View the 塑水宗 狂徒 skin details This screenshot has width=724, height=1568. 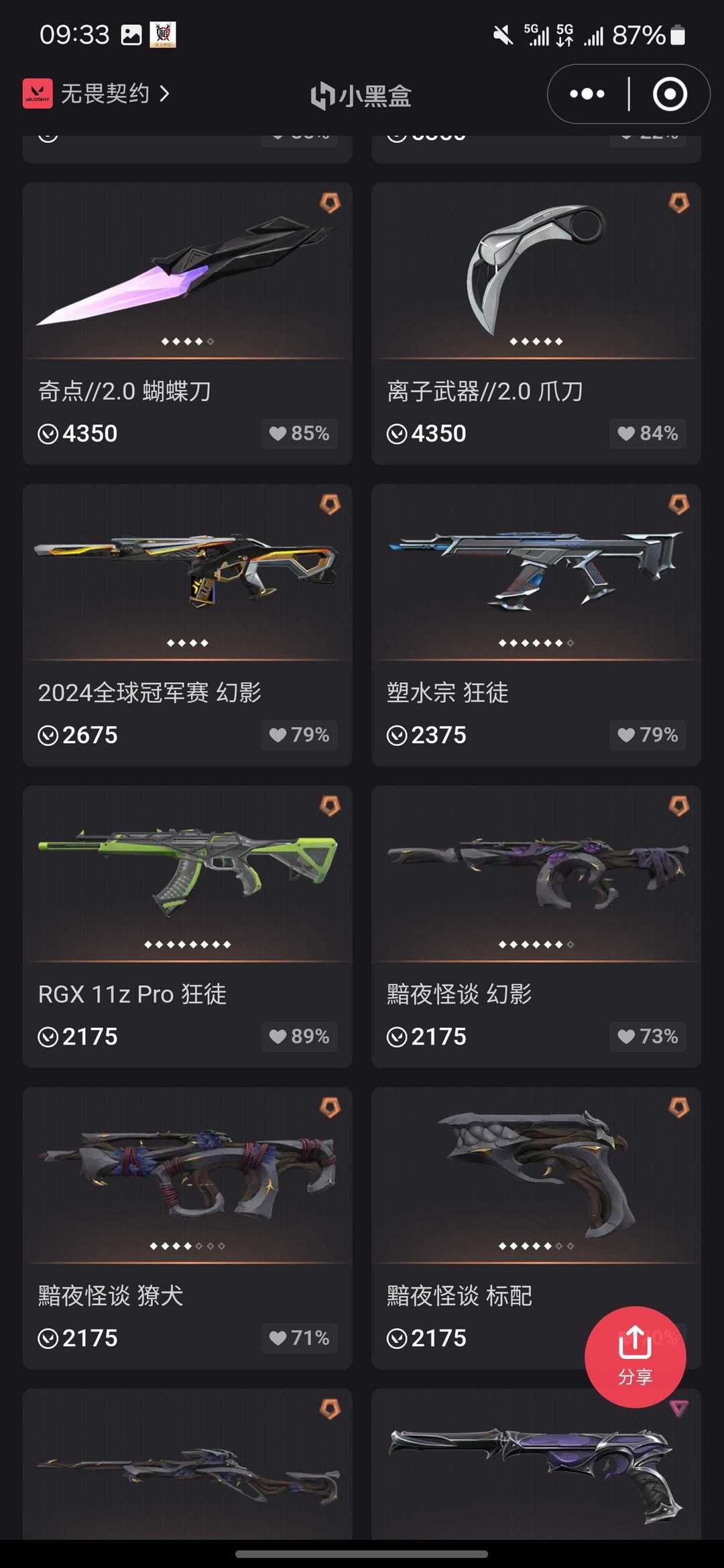coord(536,625)
